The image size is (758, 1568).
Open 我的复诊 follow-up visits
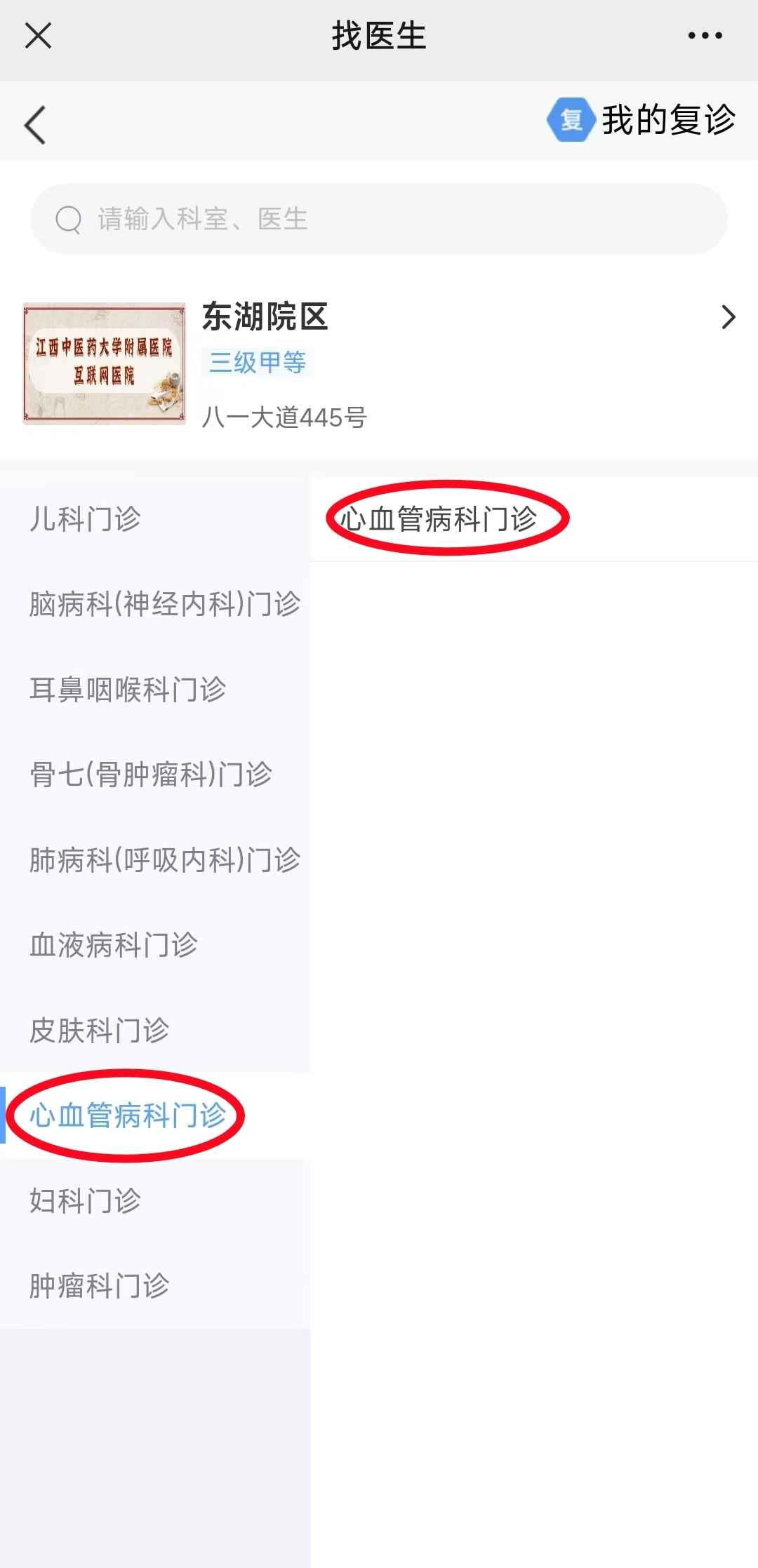pyautogui.click(x=641, y=120)
